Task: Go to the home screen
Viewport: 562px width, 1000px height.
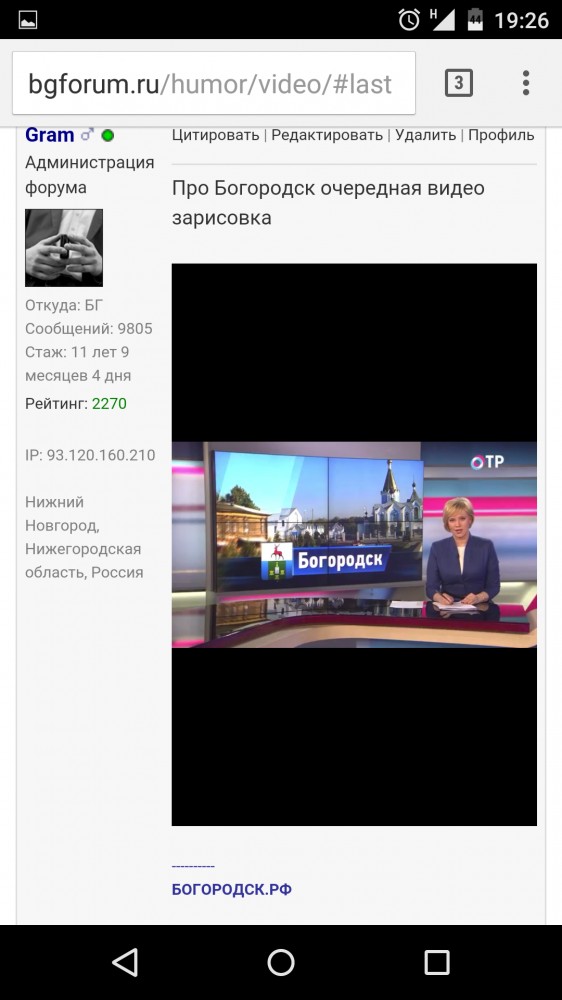Action: click(281, 962)
